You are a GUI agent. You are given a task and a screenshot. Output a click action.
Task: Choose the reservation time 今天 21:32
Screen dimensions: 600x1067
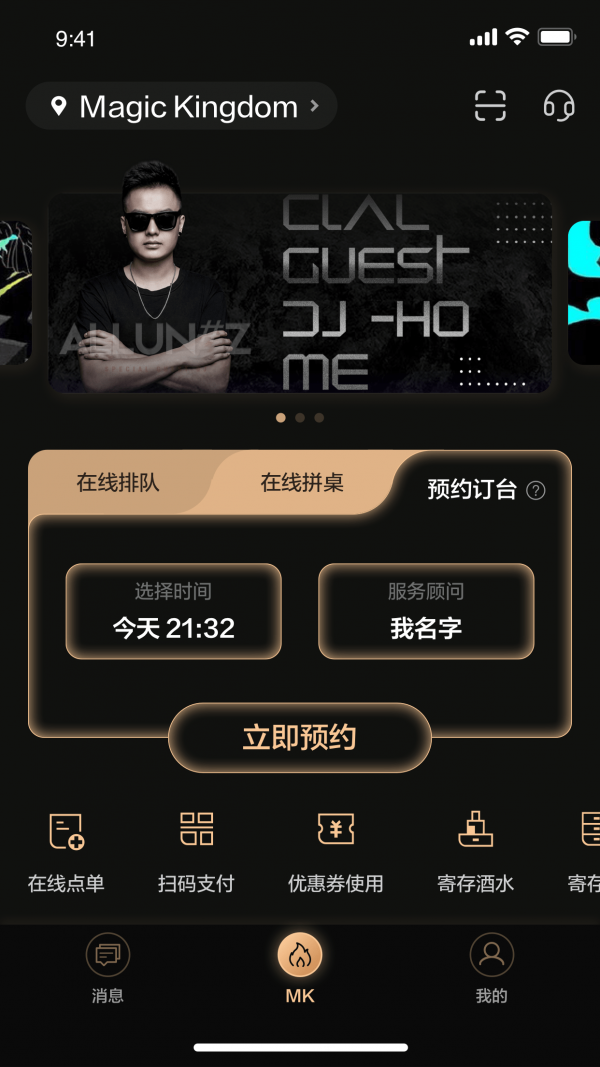click(x=173, y=611)
